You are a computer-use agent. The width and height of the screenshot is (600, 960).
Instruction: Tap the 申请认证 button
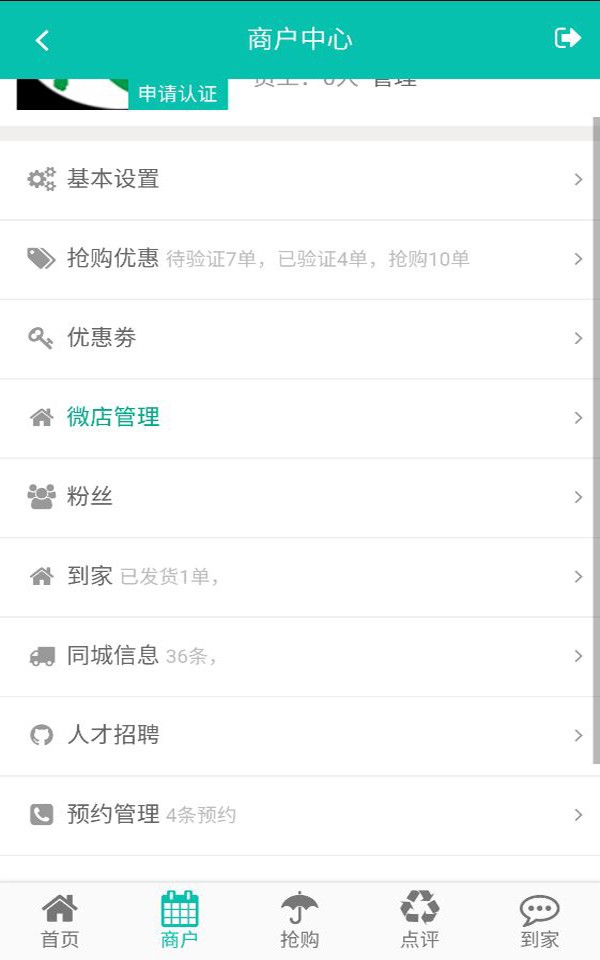pos(178,94)
